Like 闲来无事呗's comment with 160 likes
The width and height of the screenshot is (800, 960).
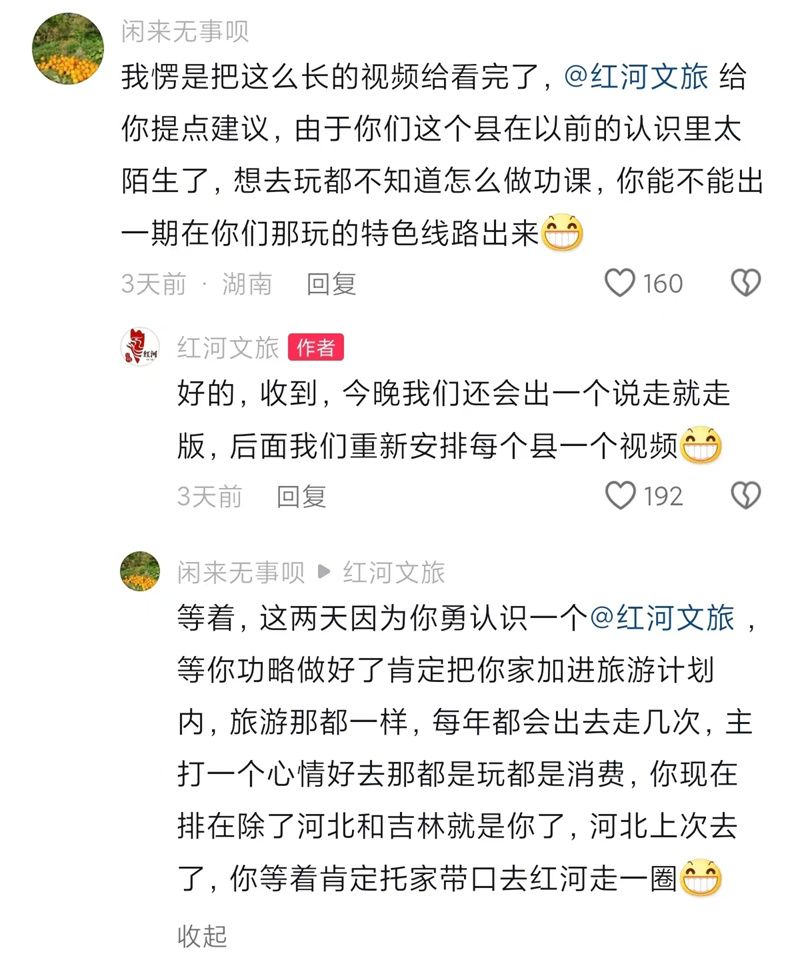pos(621,284)
